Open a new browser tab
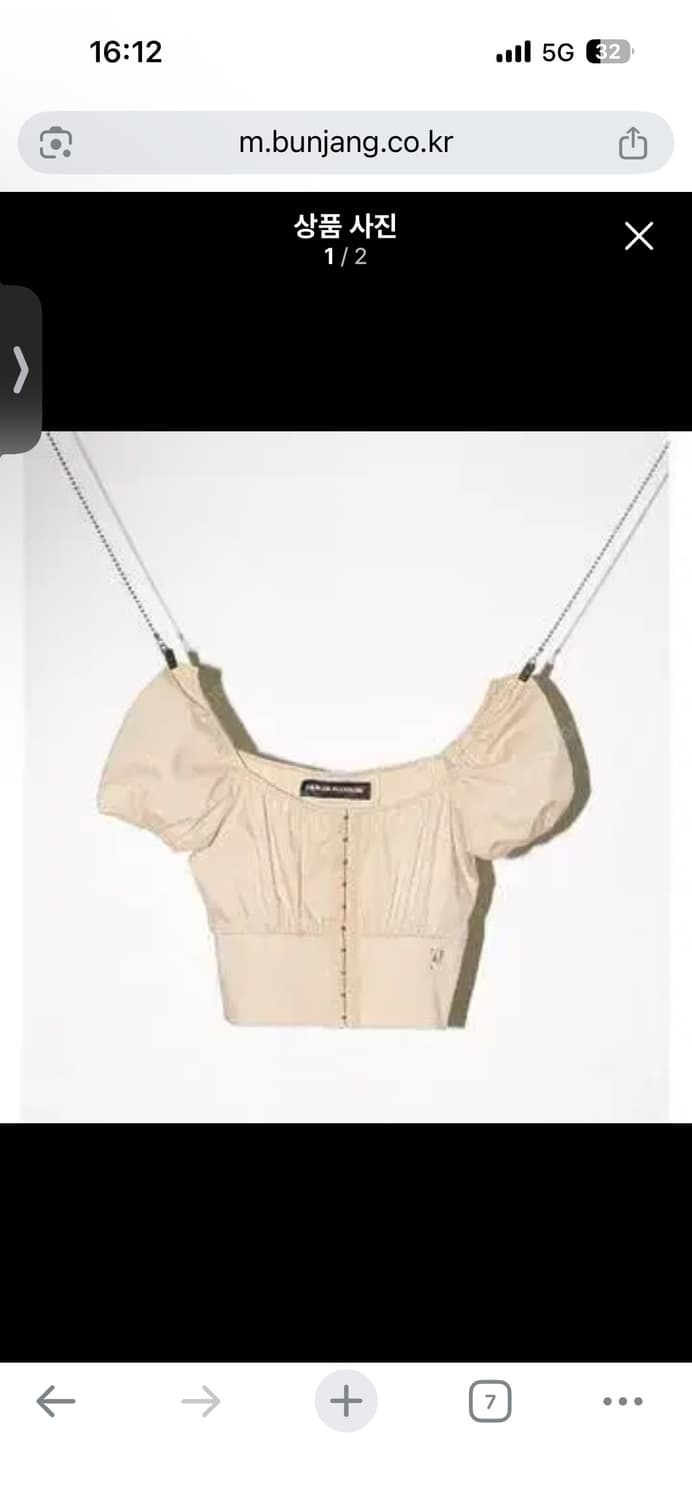692x1500 pixels. 346,1401
